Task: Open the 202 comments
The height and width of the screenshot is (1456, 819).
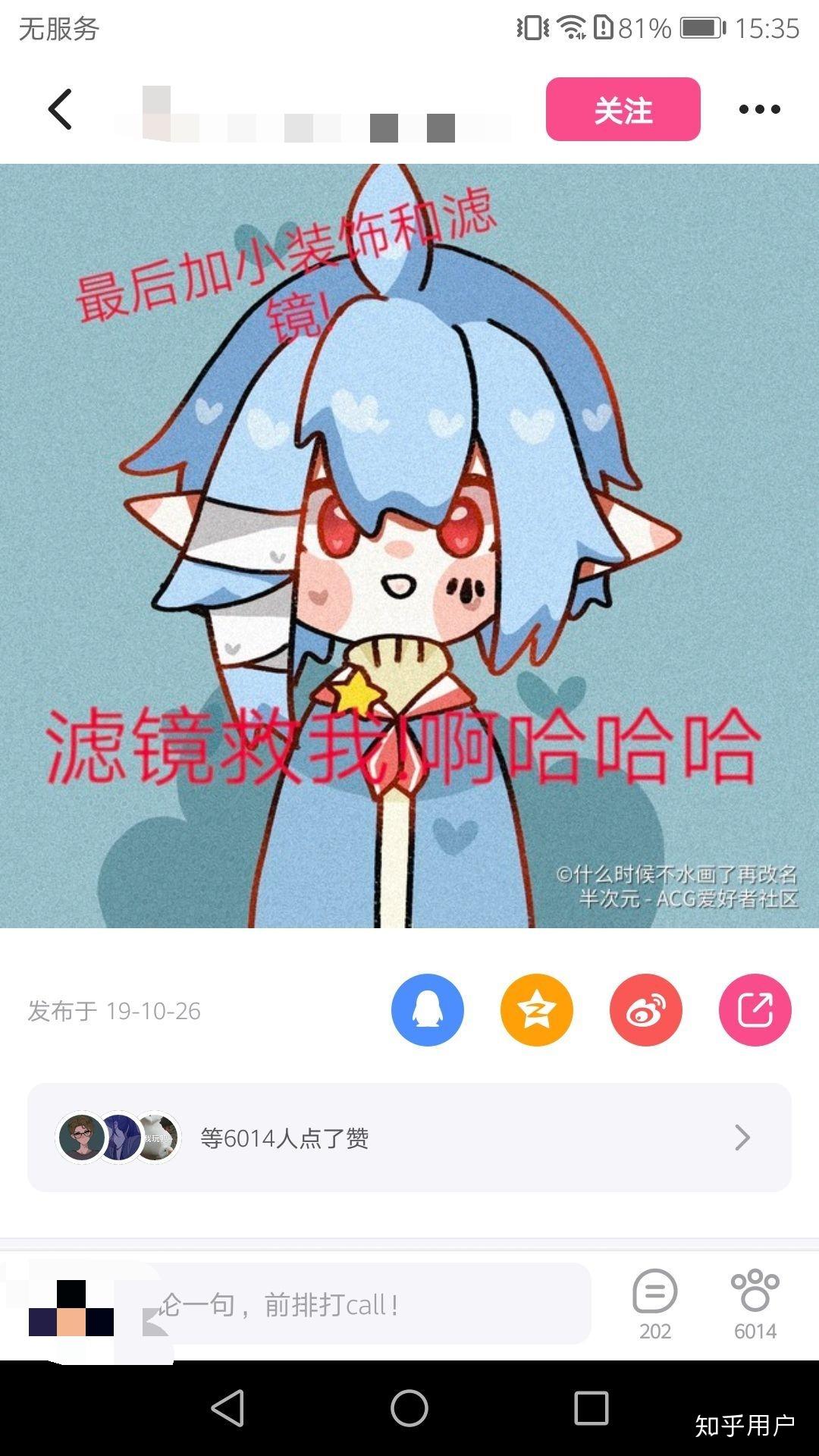Action: coord(655,1304)
